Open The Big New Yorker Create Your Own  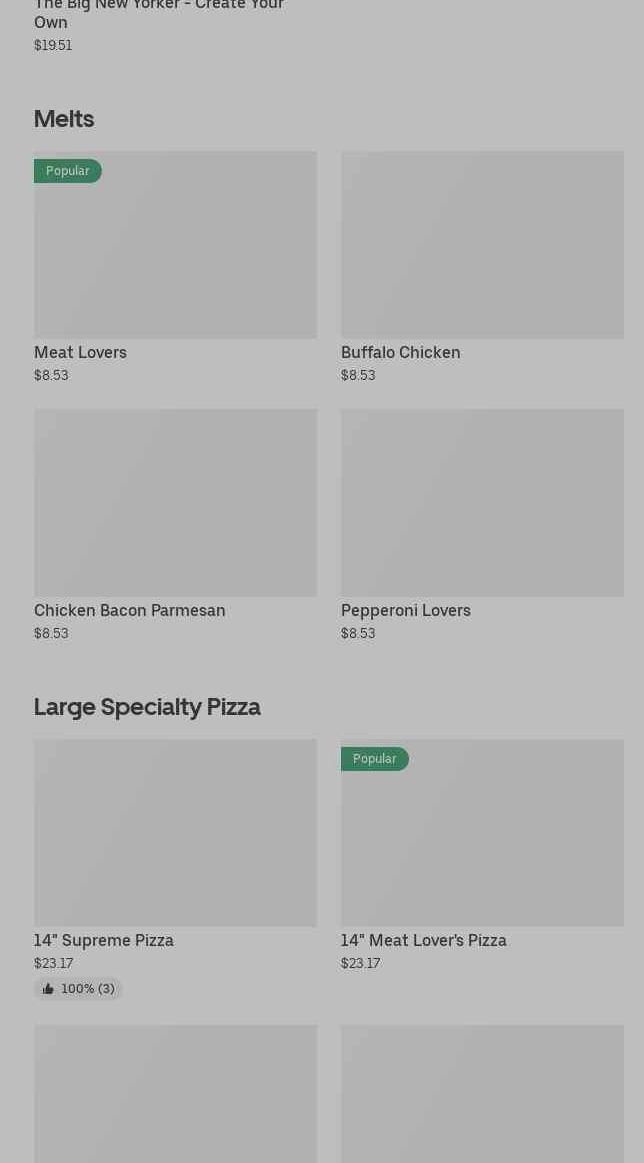[159, 13]
